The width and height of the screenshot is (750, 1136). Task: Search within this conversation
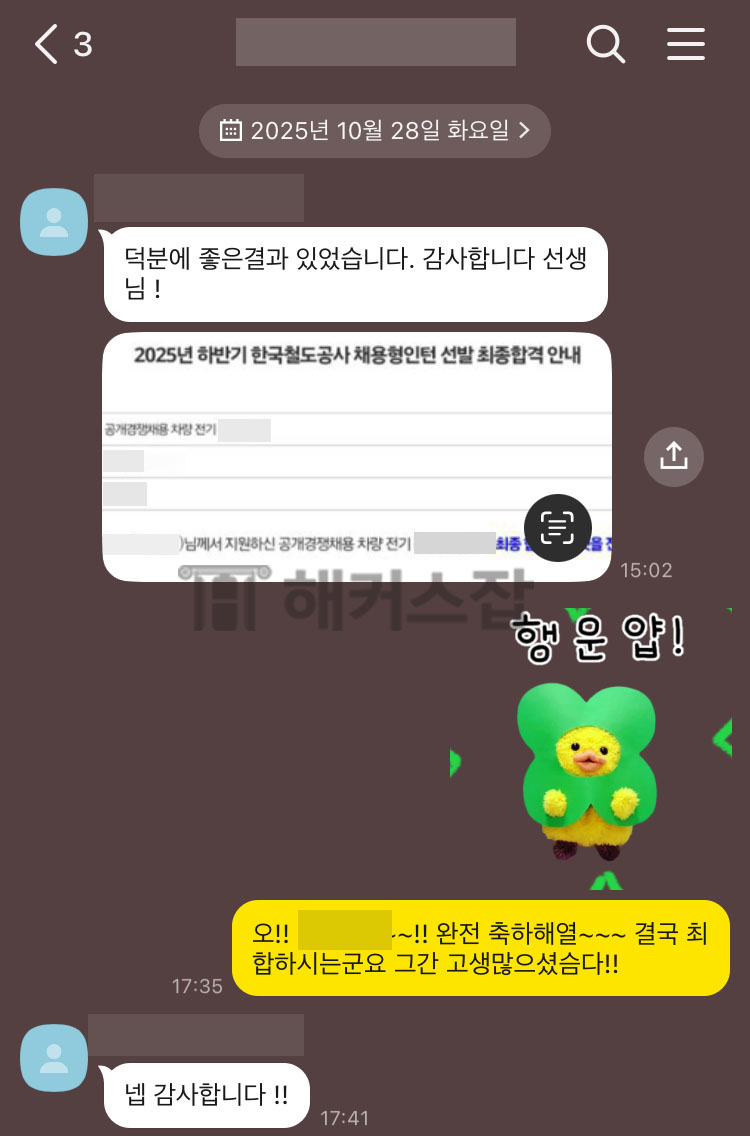point(605,45)
